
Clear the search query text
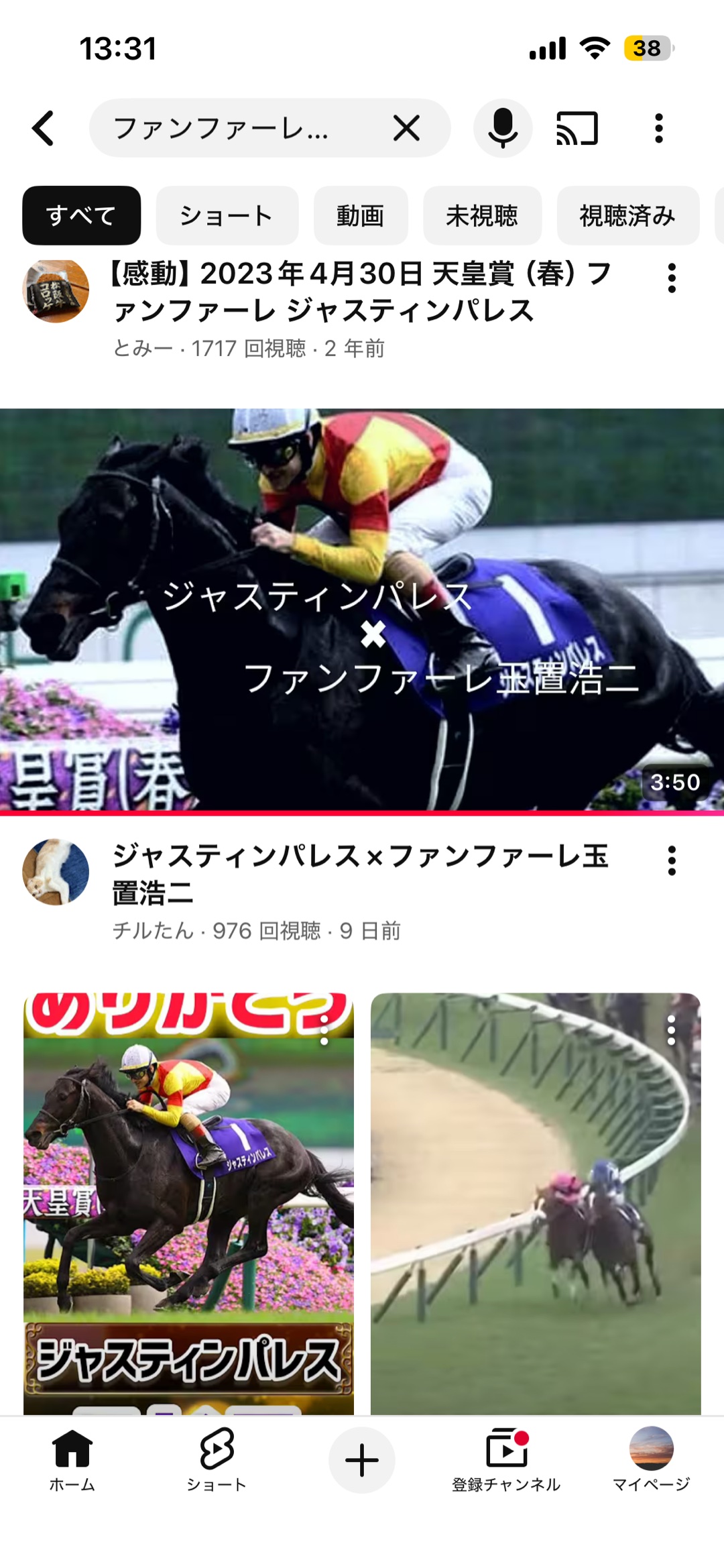pyautogui.click(x=406, y=128)
